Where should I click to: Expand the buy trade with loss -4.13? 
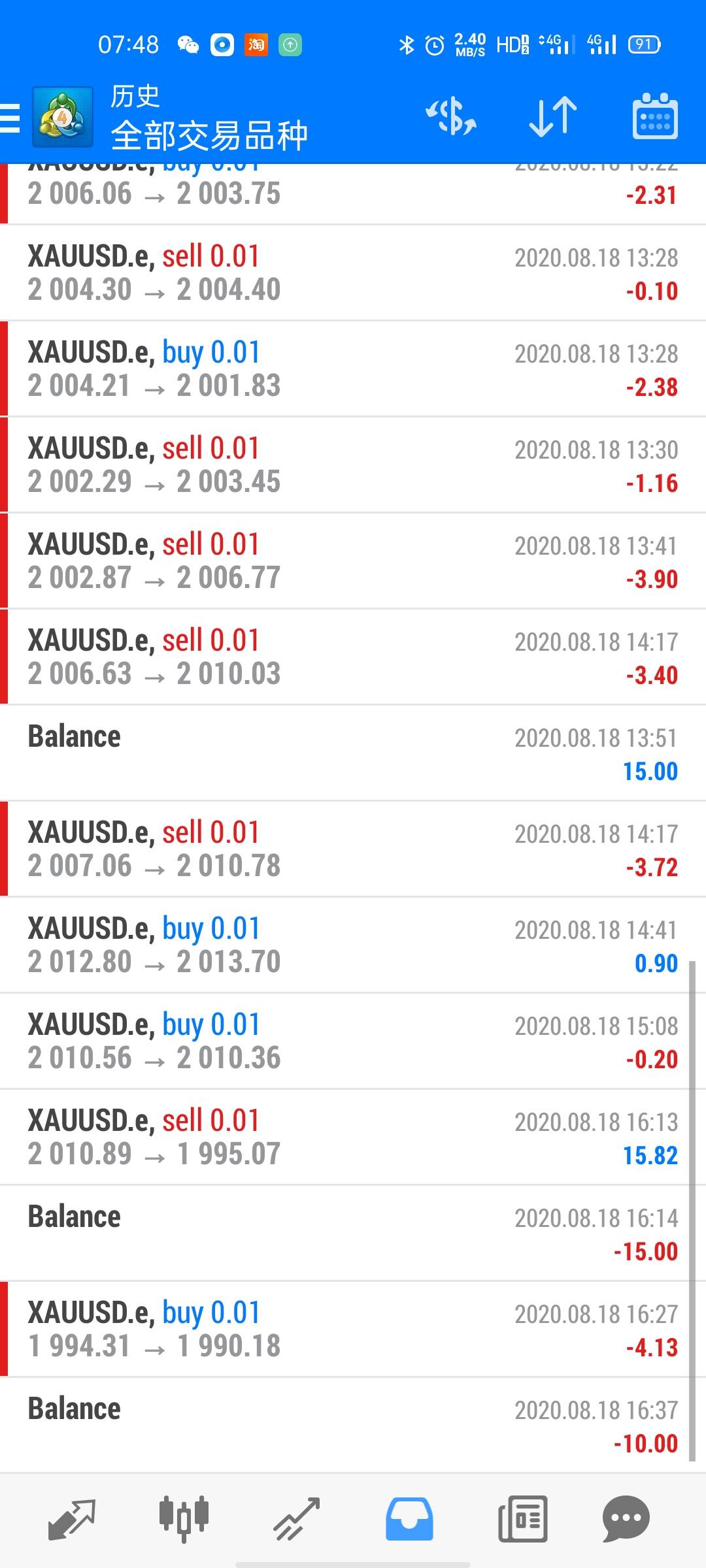(353, 1329)
